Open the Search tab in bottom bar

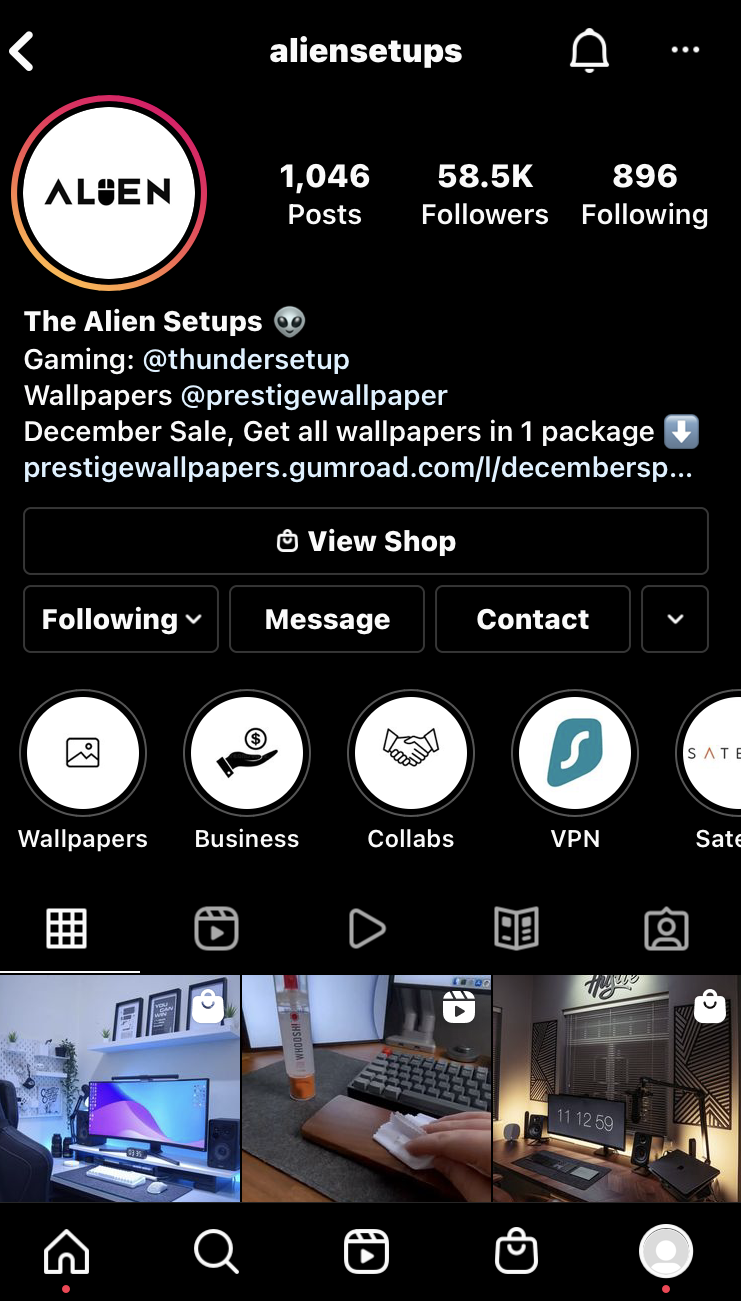pyautogui.click(x=216, y=1251)
